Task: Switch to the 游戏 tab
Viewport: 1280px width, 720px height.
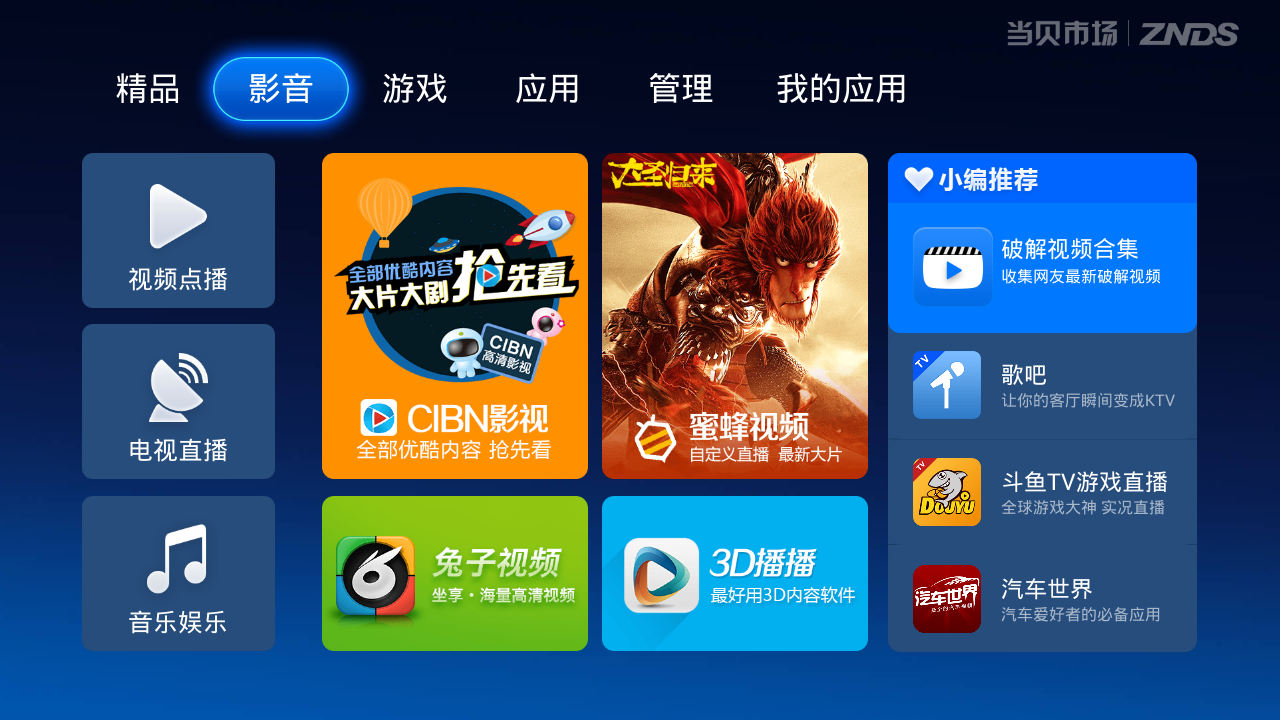Action: pos(414,89)
